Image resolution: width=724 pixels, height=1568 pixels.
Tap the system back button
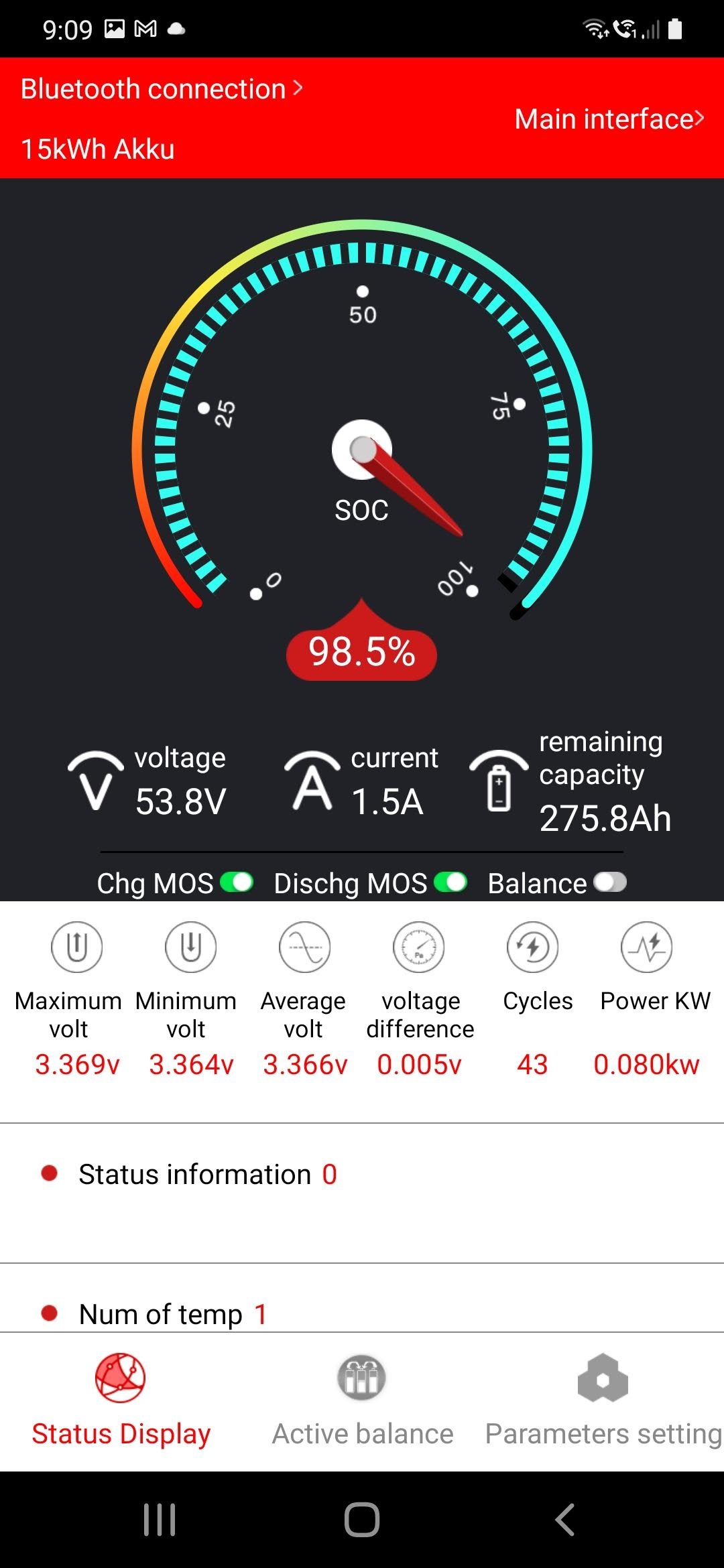[565, 1520]
